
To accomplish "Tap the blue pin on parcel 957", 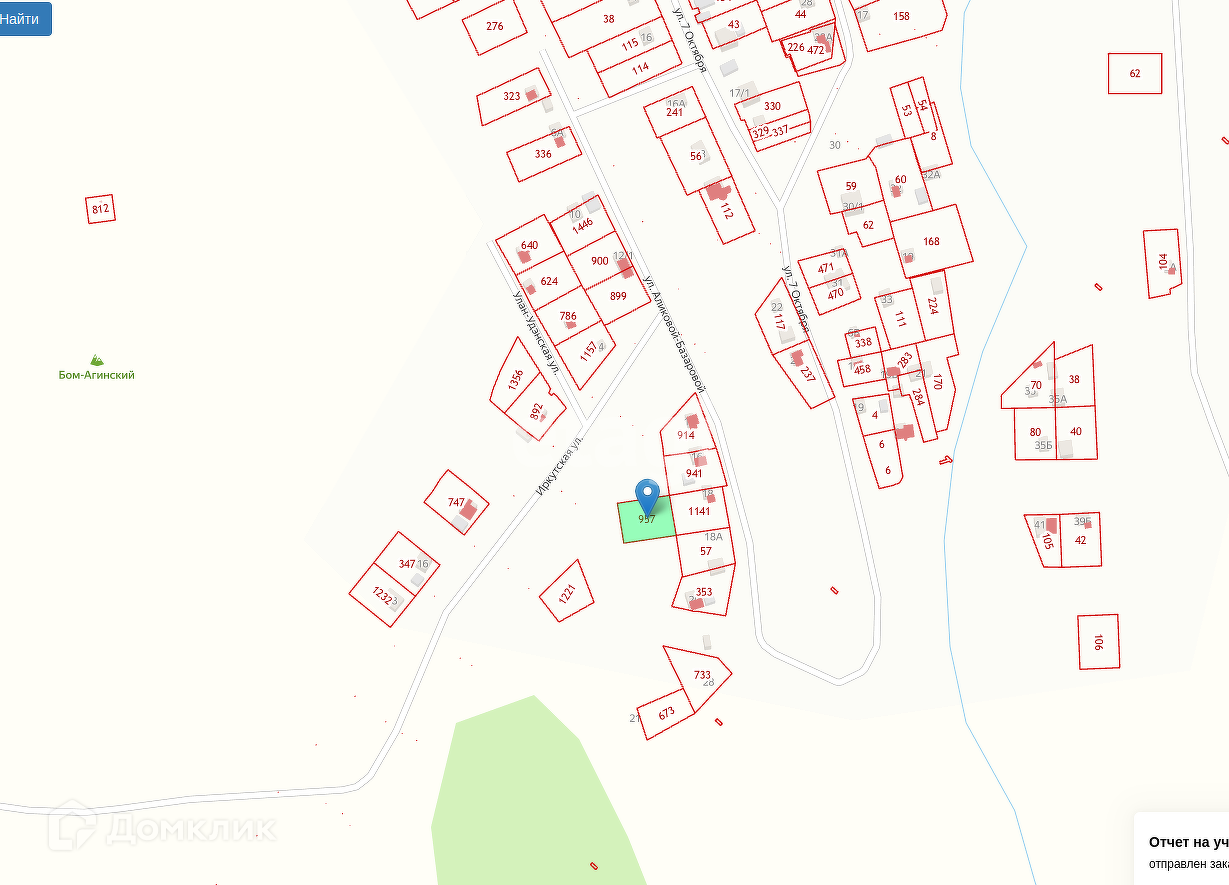I will (x=648, y=496).
